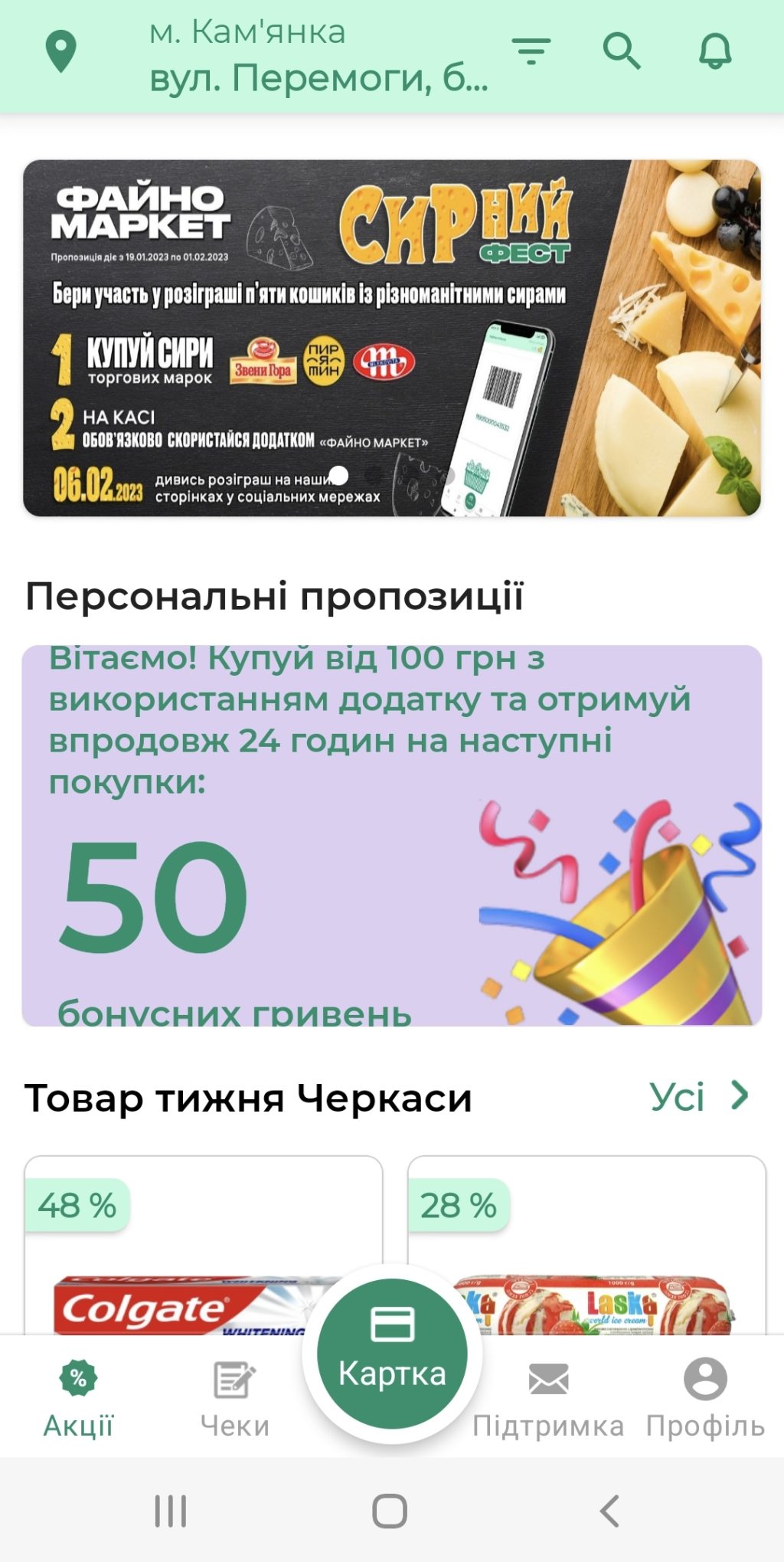Open the system recent apps button
The image size is (784, 1562).
tap(170, 1511)
